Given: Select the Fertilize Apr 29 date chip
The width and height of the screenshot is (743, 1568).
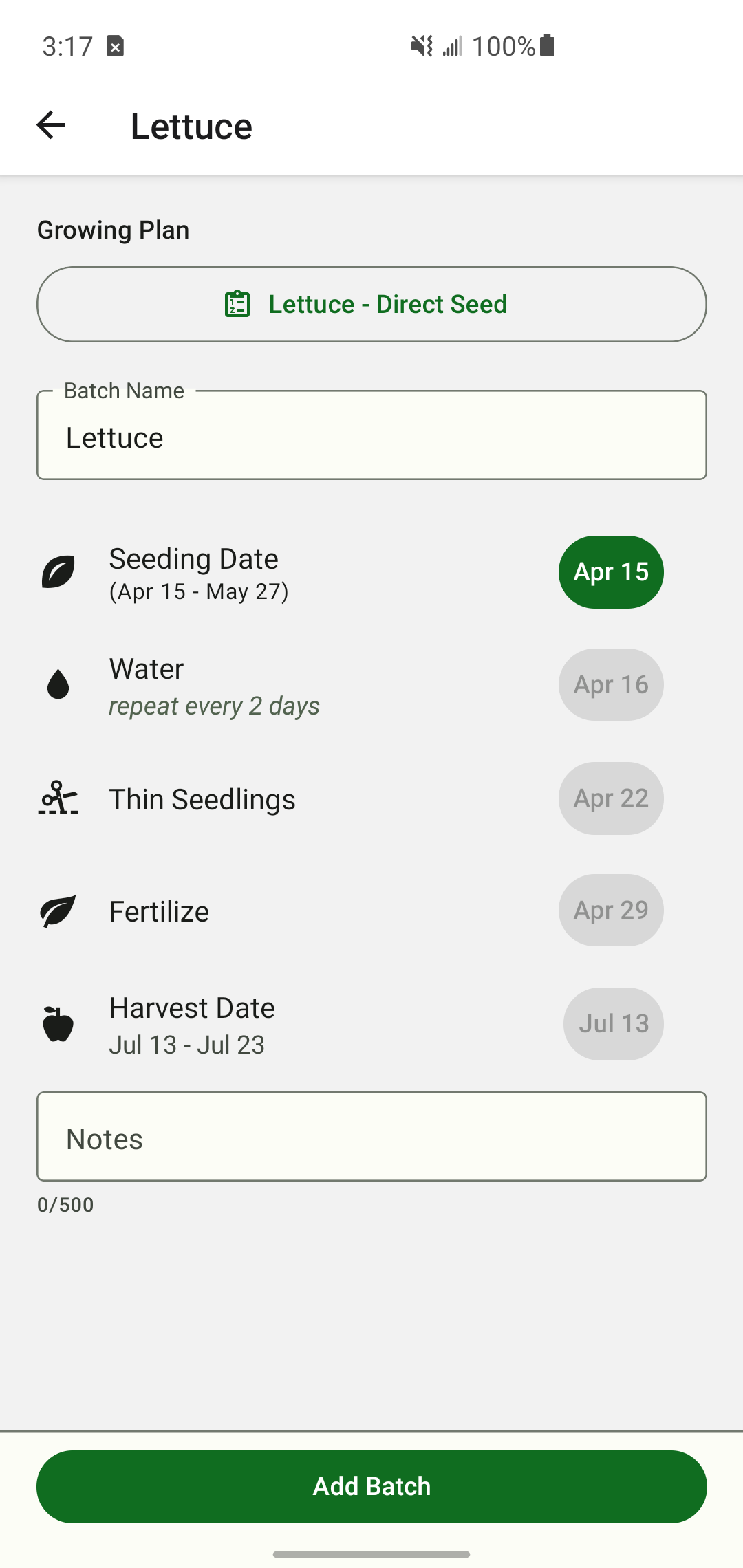Looking at the screenshot, I should [x=610, y=910].
